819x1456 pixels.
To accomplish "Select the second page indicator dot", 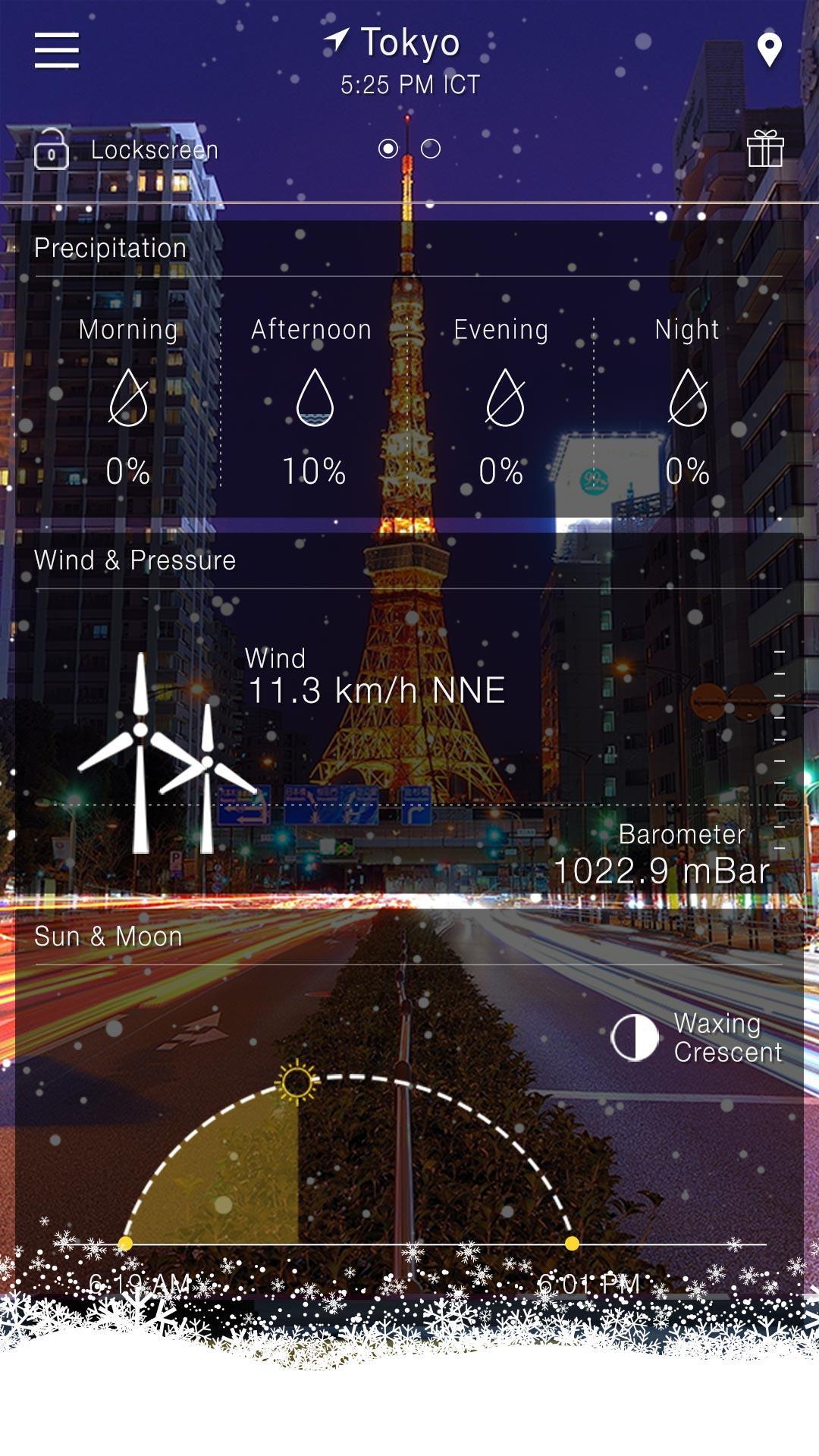I will (x=432, y=149).
